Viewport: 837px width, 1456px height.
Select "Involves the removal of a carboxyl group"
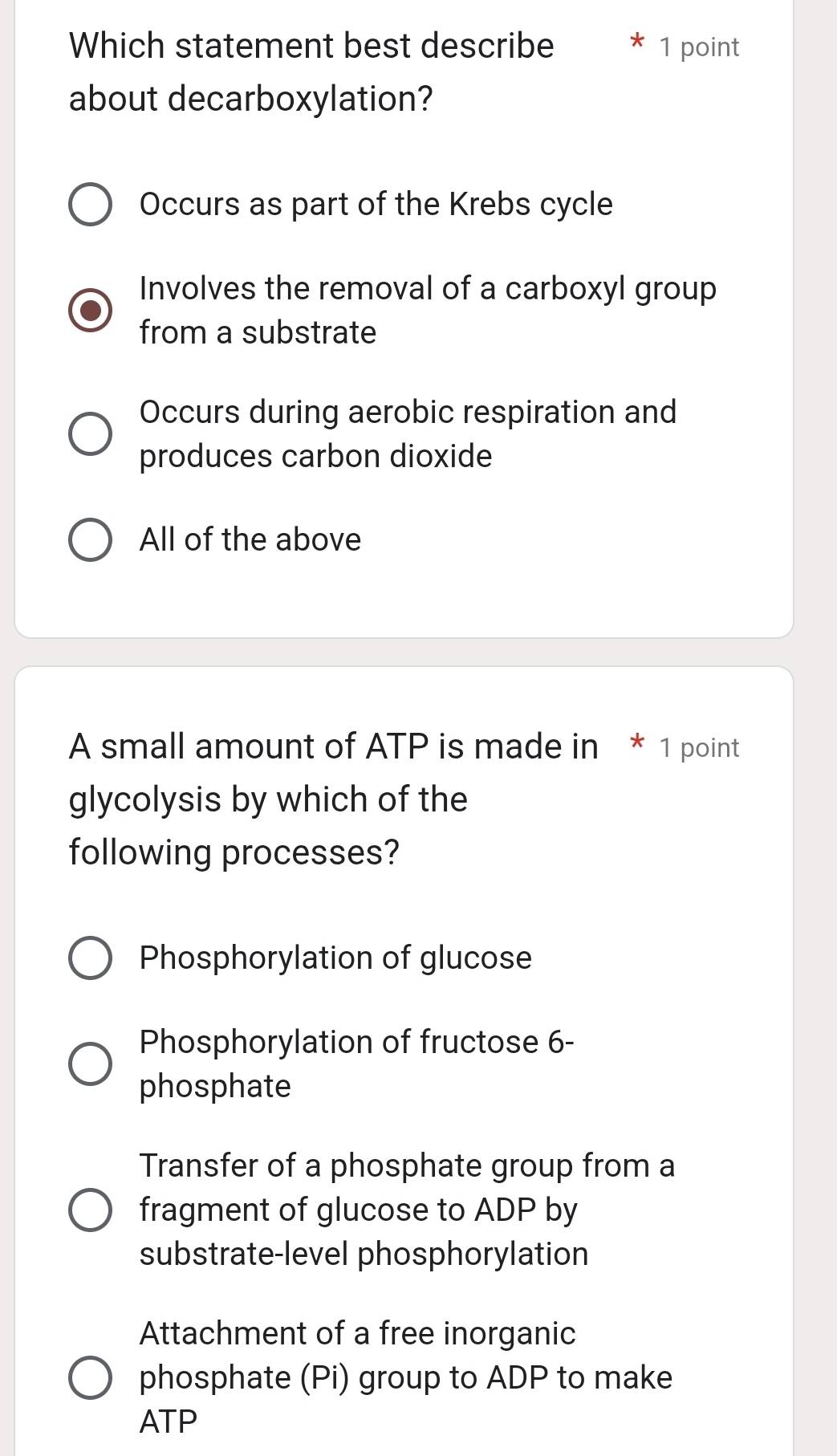[90, 311]
